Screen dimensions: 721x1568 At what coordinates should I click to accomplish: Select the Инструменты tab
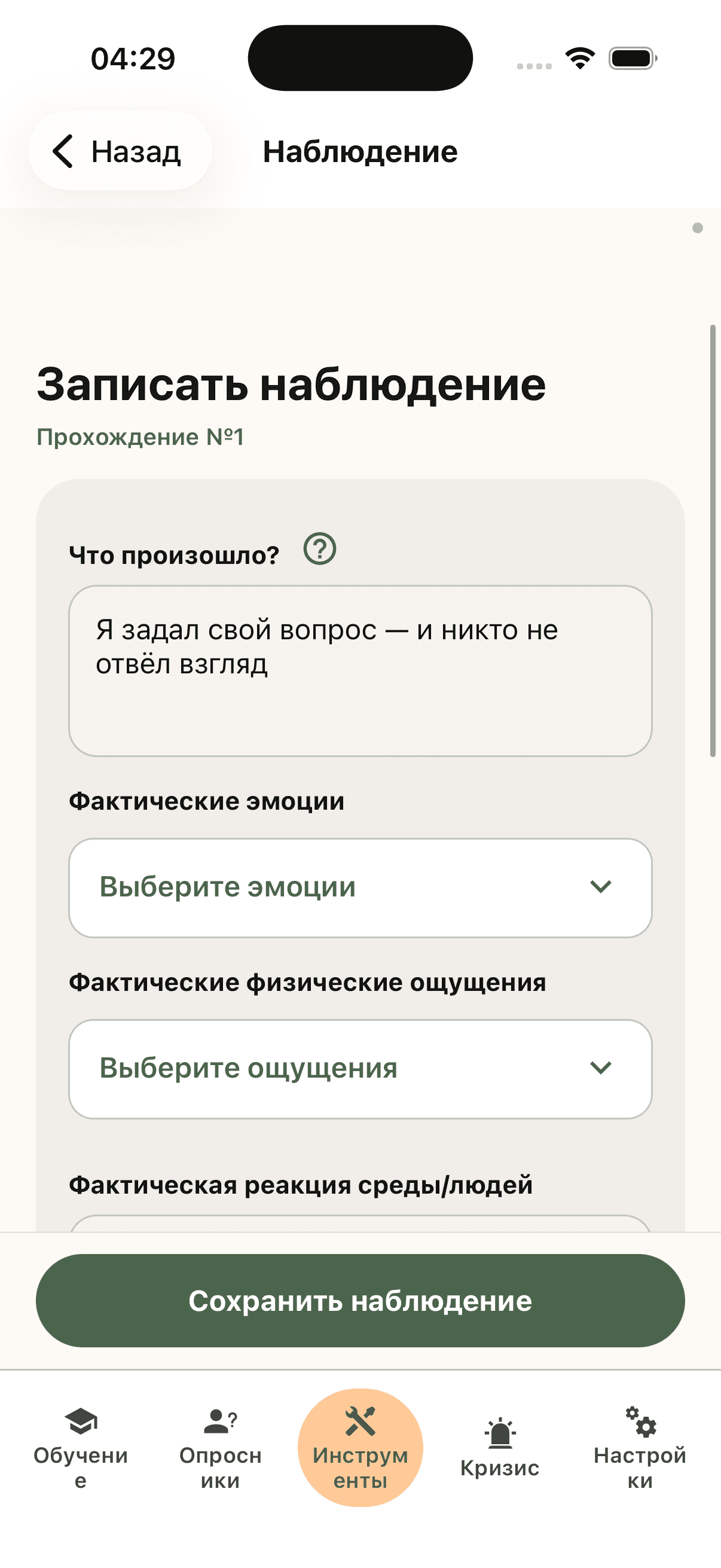pos(360,1447)
